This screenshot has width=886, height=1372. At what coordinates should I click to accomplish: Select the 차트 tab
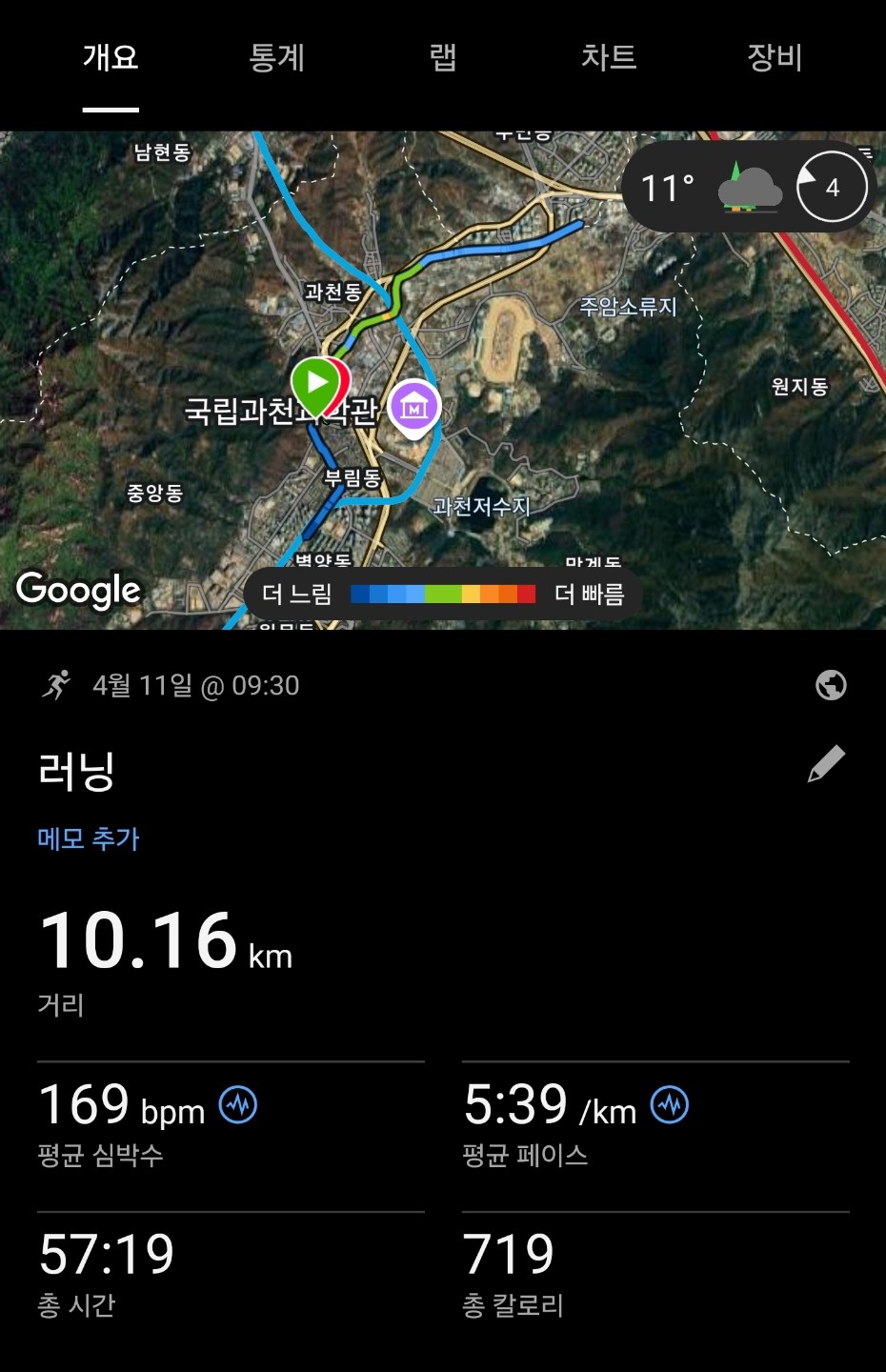(x=608, y=58)
